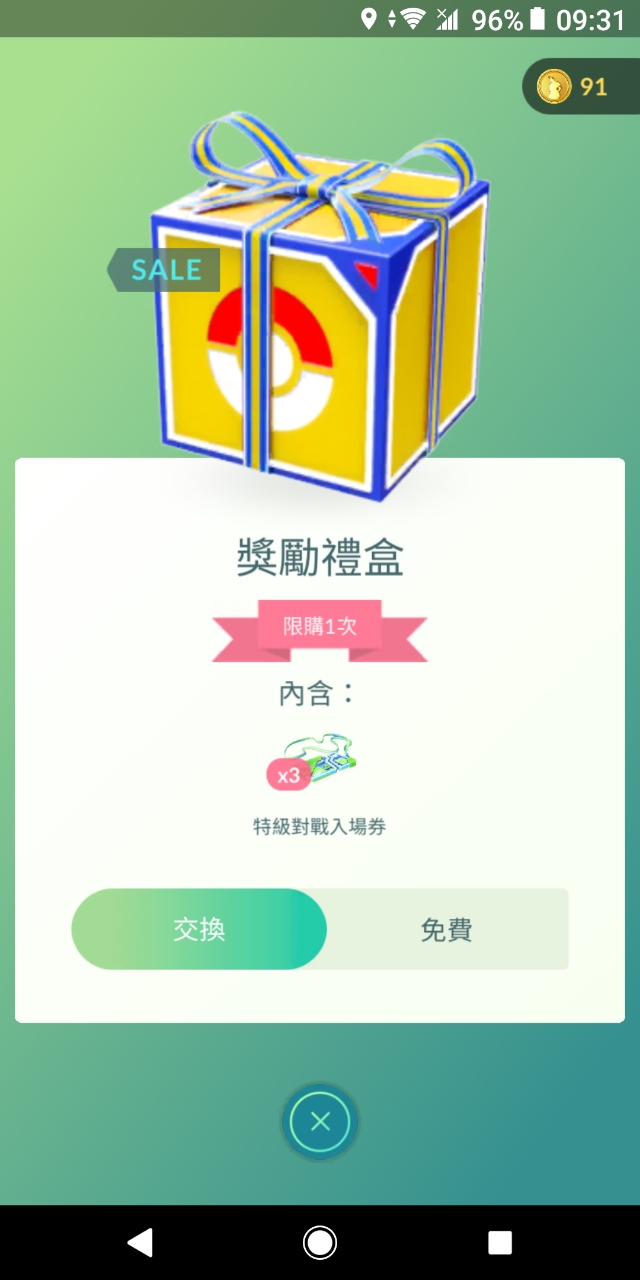The image size is (640, 1280).
Task: Go back with the system back button
Action: pos(140,1242)
